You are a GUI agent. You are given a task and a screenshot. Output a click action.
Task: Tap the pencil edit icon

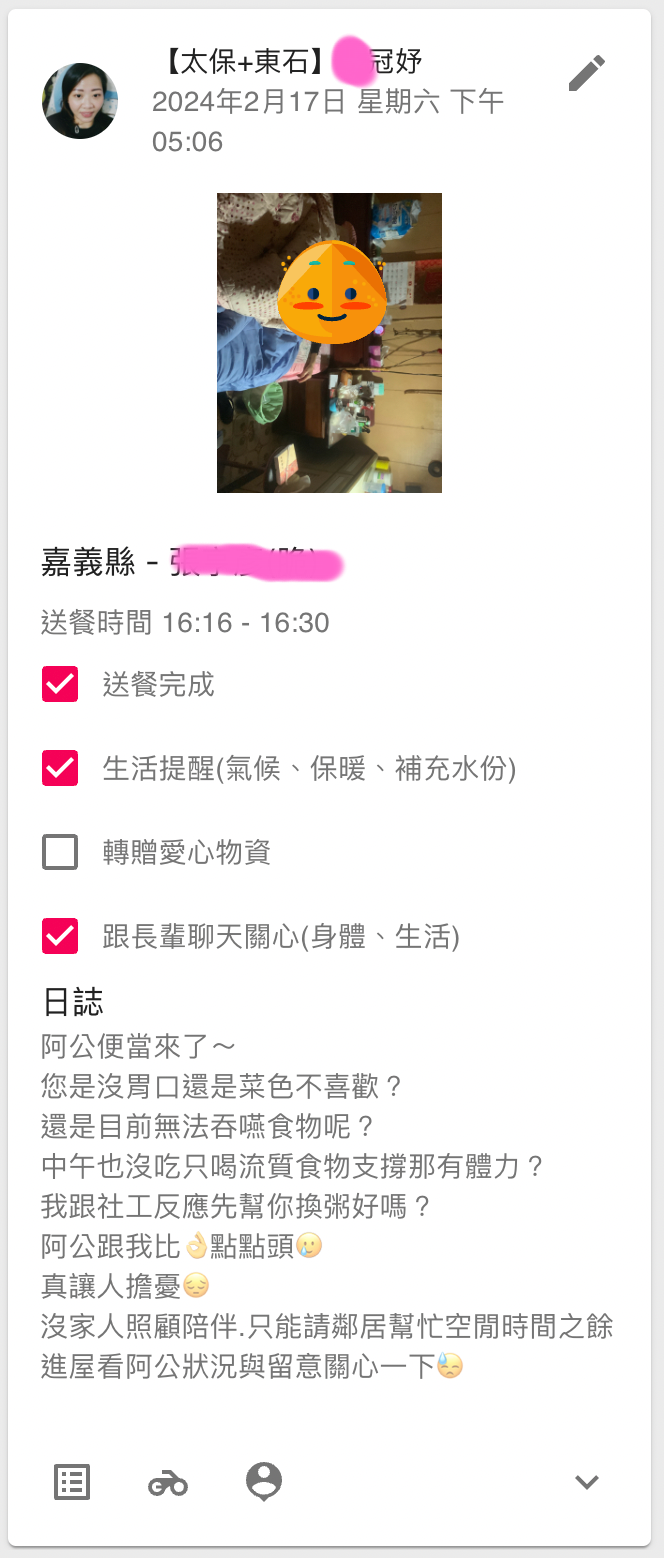click(587, 73)
